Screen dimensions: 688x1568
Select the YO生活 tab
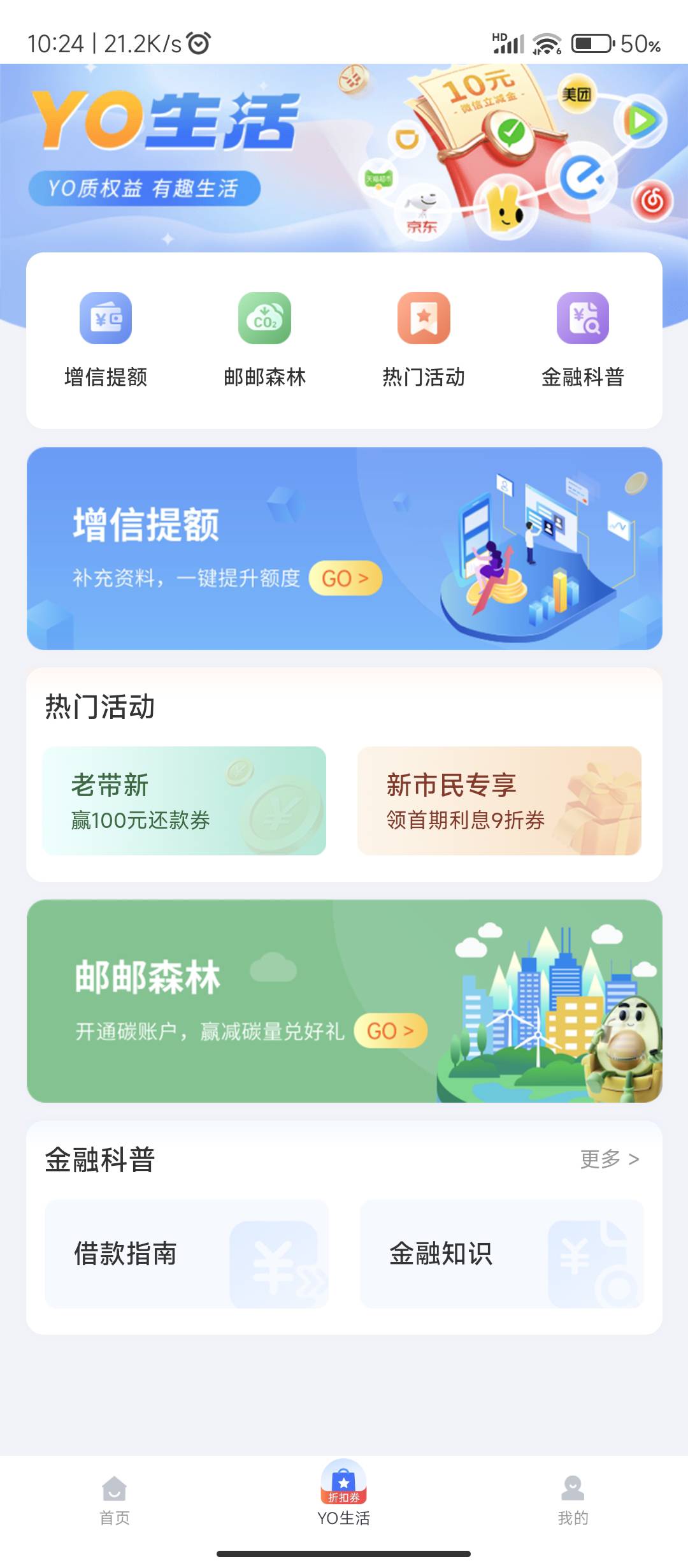(344, 1493)
